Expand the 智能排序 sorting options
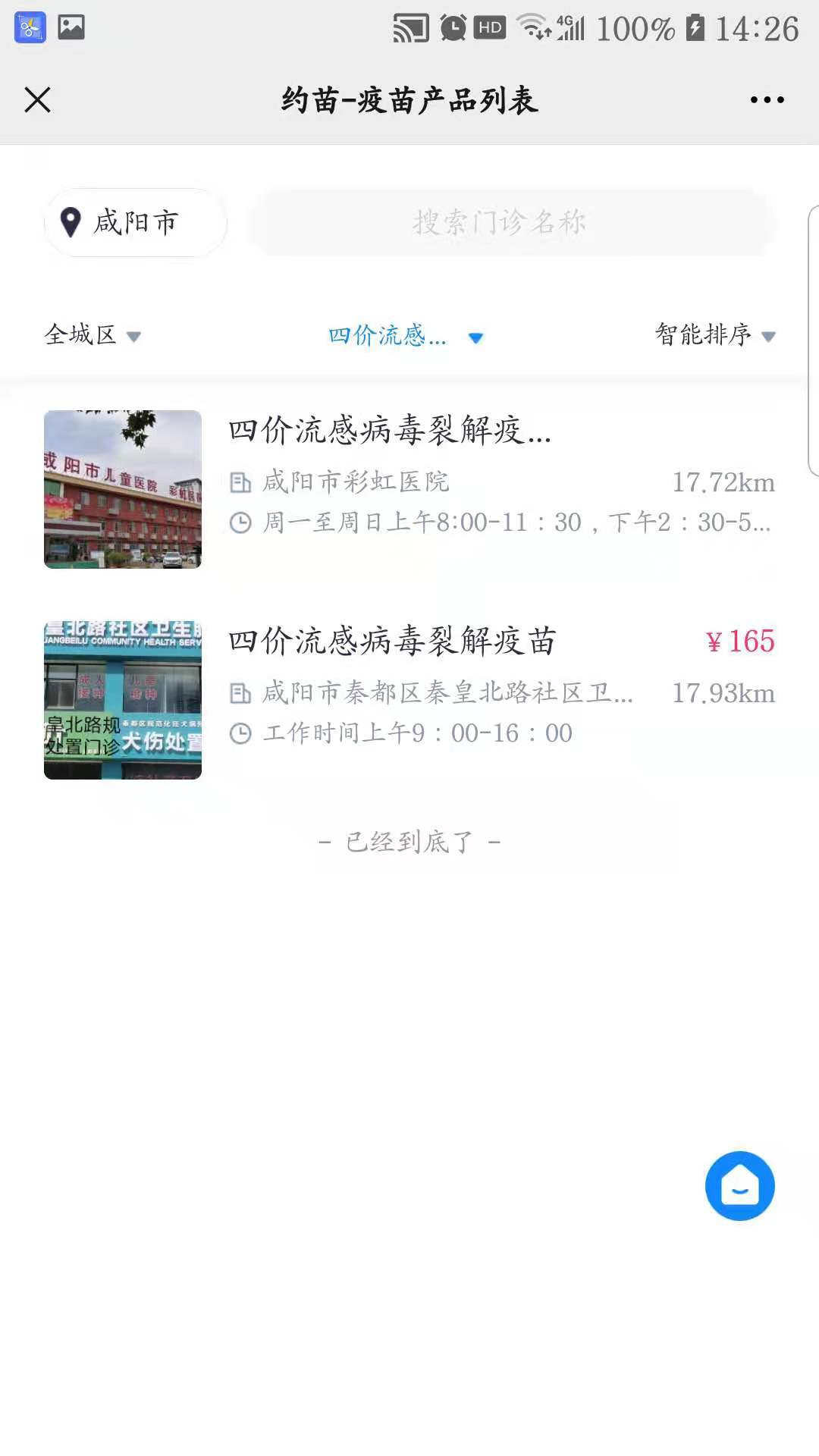This screenshot has width=819, height=1456. tap(714, 334)
